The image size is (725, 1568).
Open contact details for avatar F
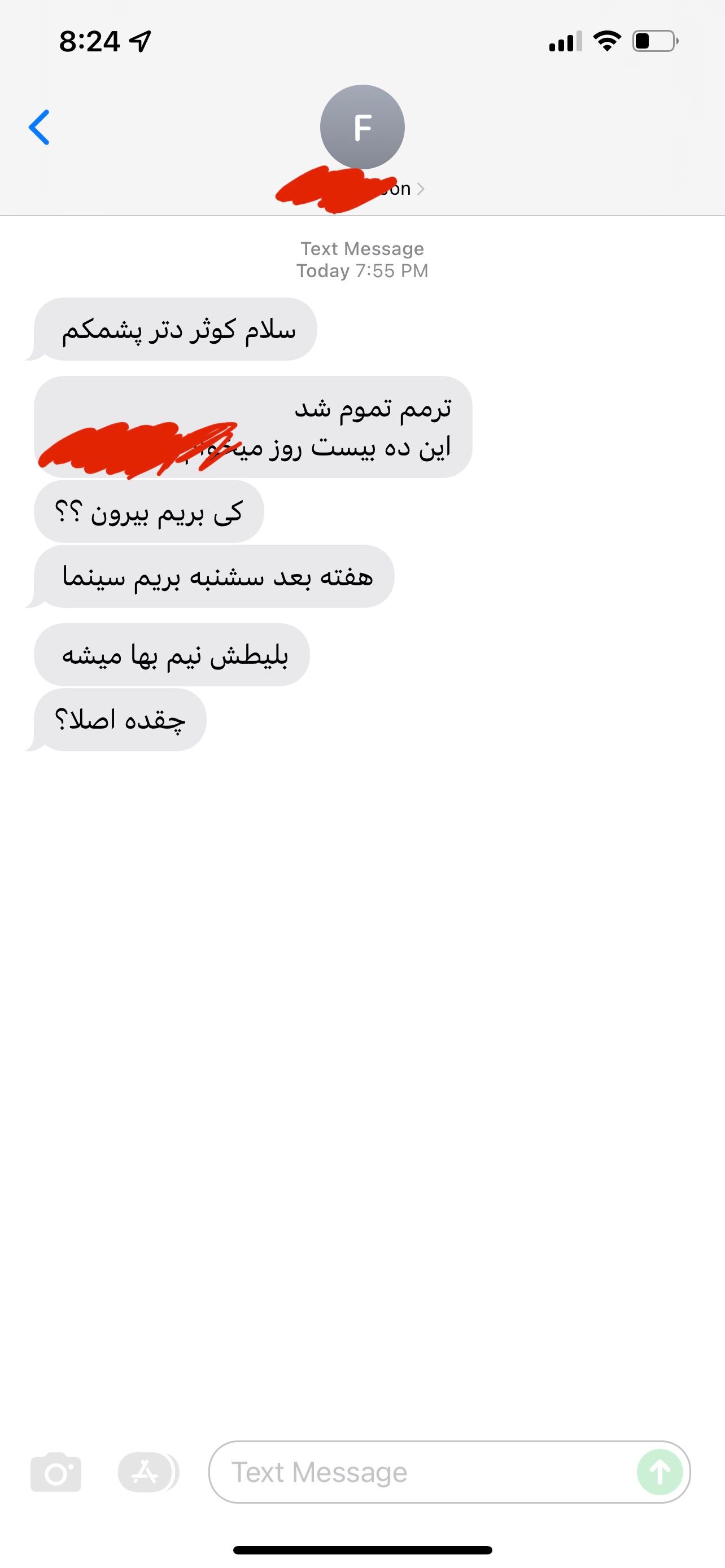(362, 127)
